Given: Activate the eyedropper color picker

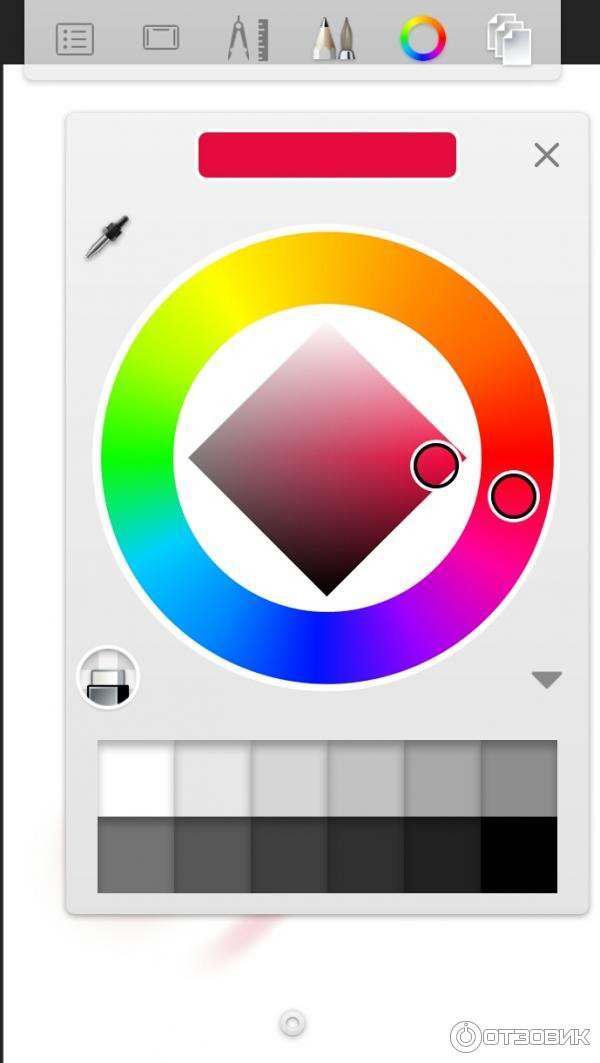Looking at the screenshot, I should (x=107, y=238).
